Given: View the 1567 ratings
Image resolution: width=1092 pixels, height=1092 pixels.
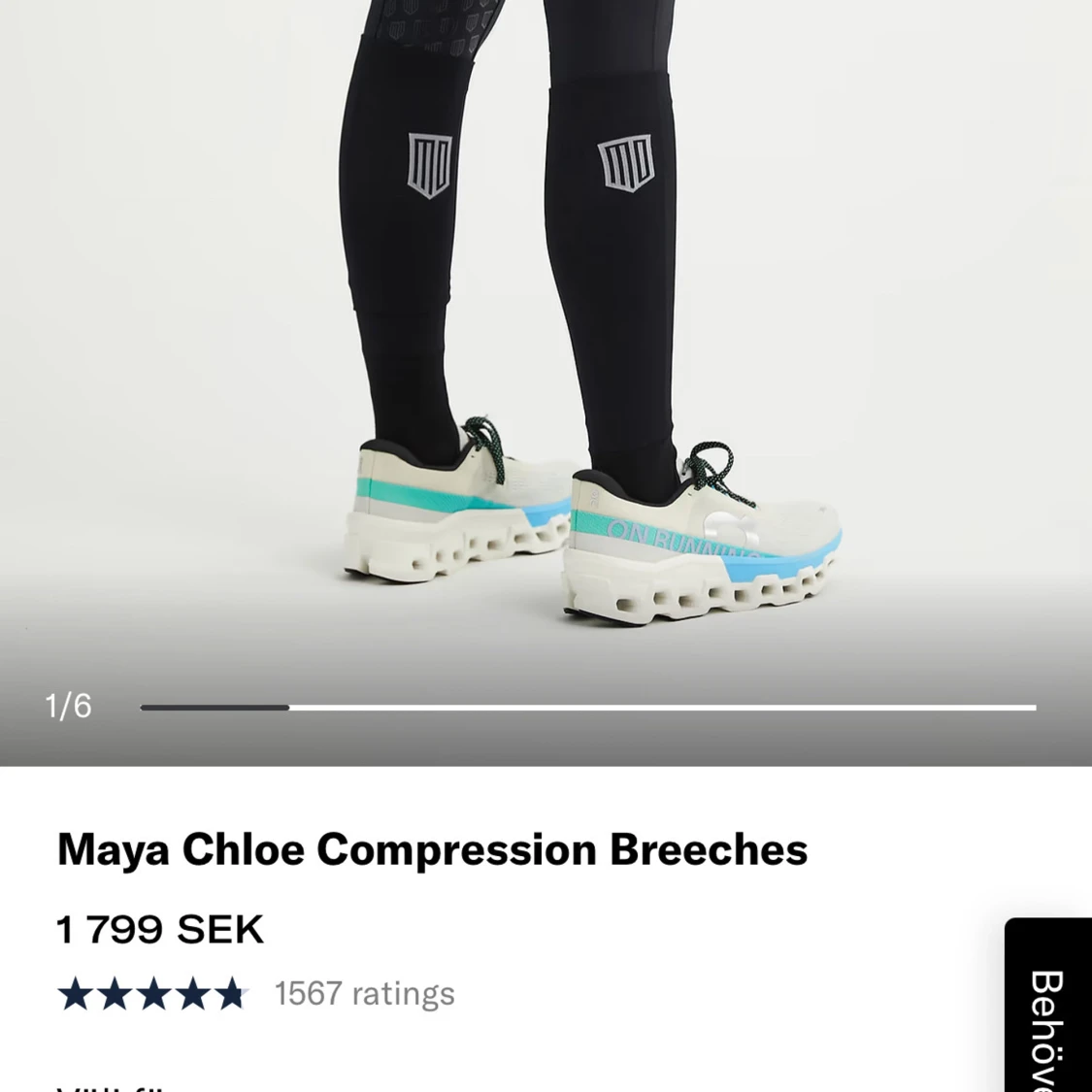Looking at the screenshot, I should point(364,994).
